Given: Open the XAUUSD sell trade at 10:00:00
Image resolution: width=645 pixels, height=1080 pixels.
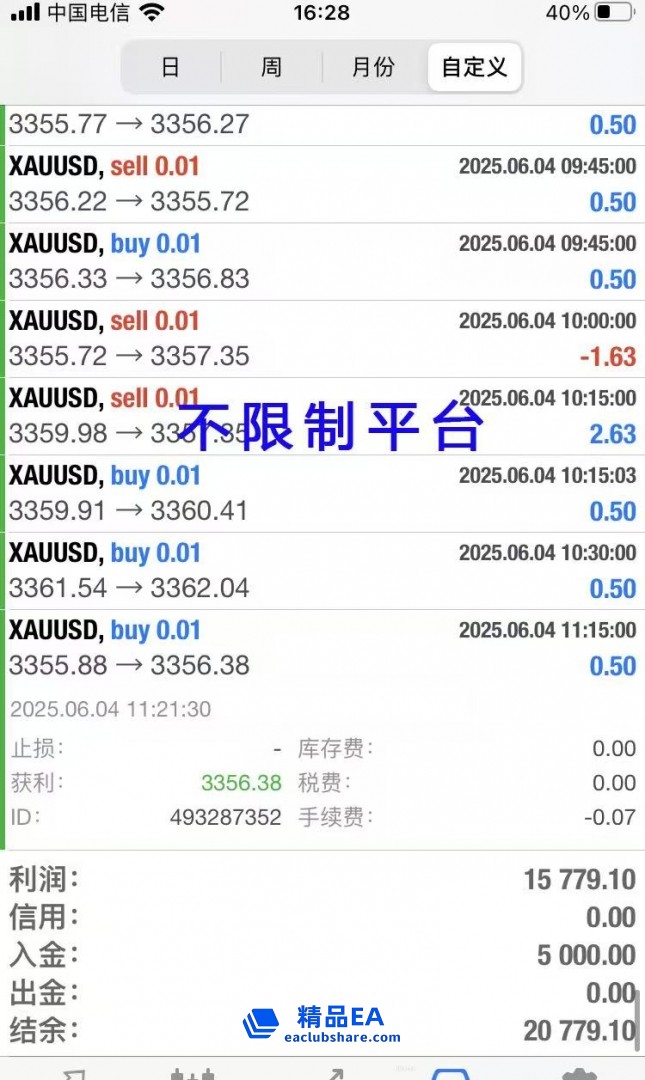Looking at the screenshot, I should pos(322,339).
